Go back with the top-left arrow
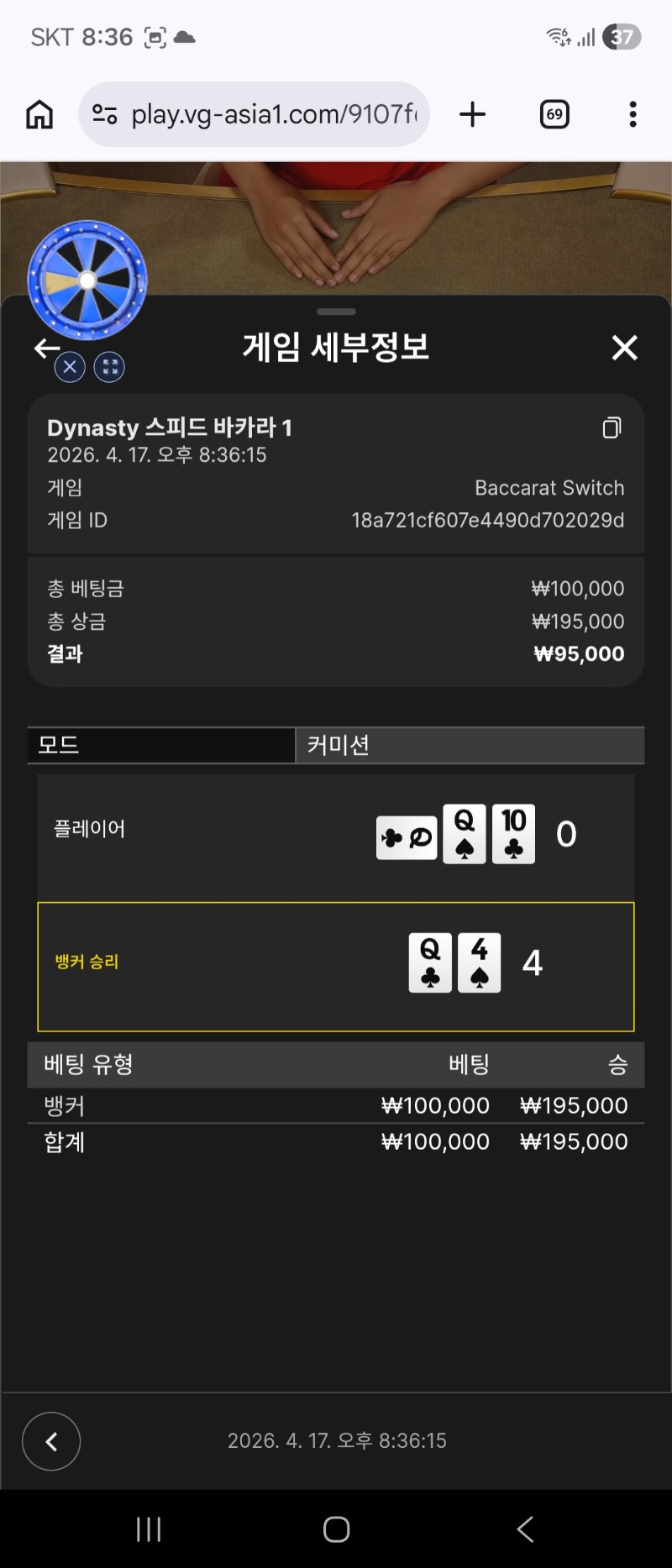 click(46, 347)
